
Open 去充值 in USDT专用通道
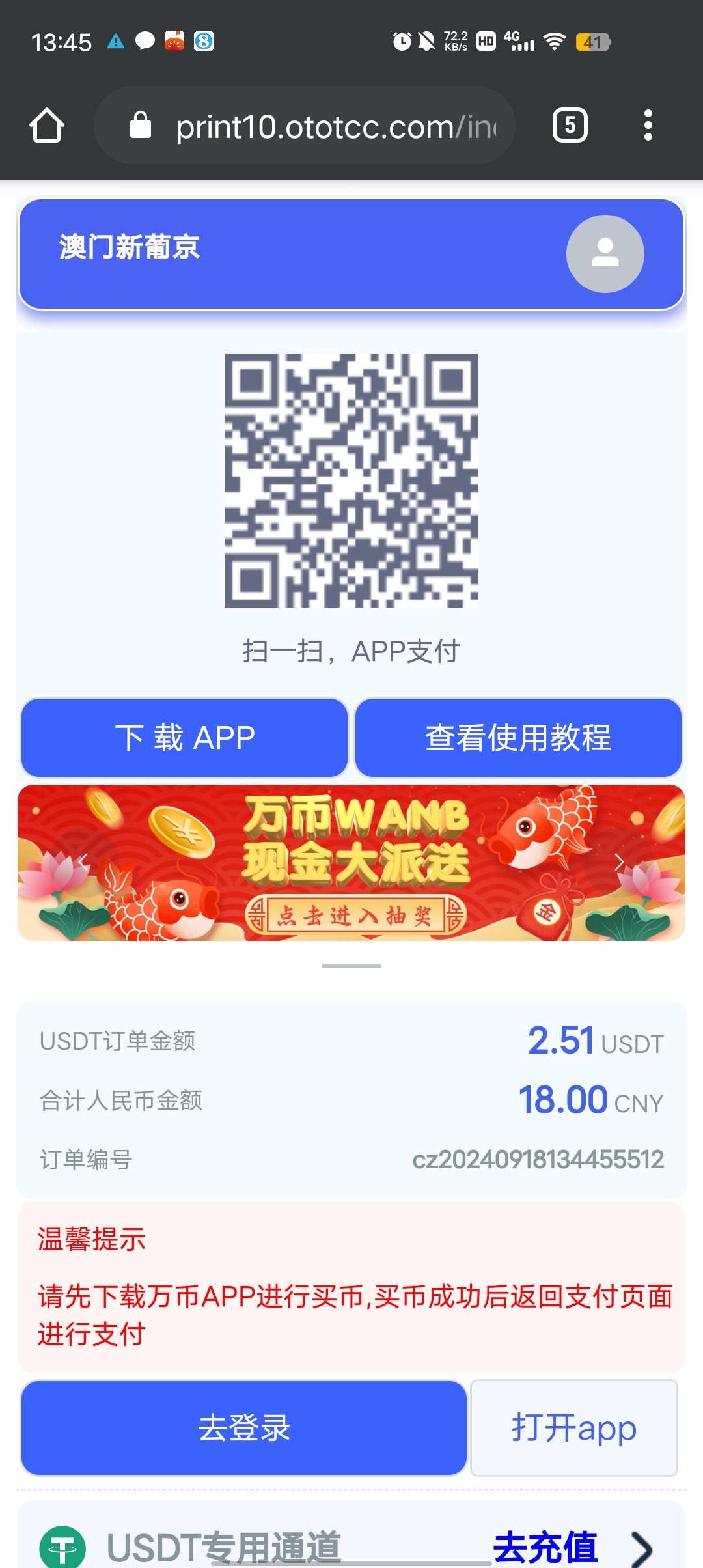(x=545, y=1546)
